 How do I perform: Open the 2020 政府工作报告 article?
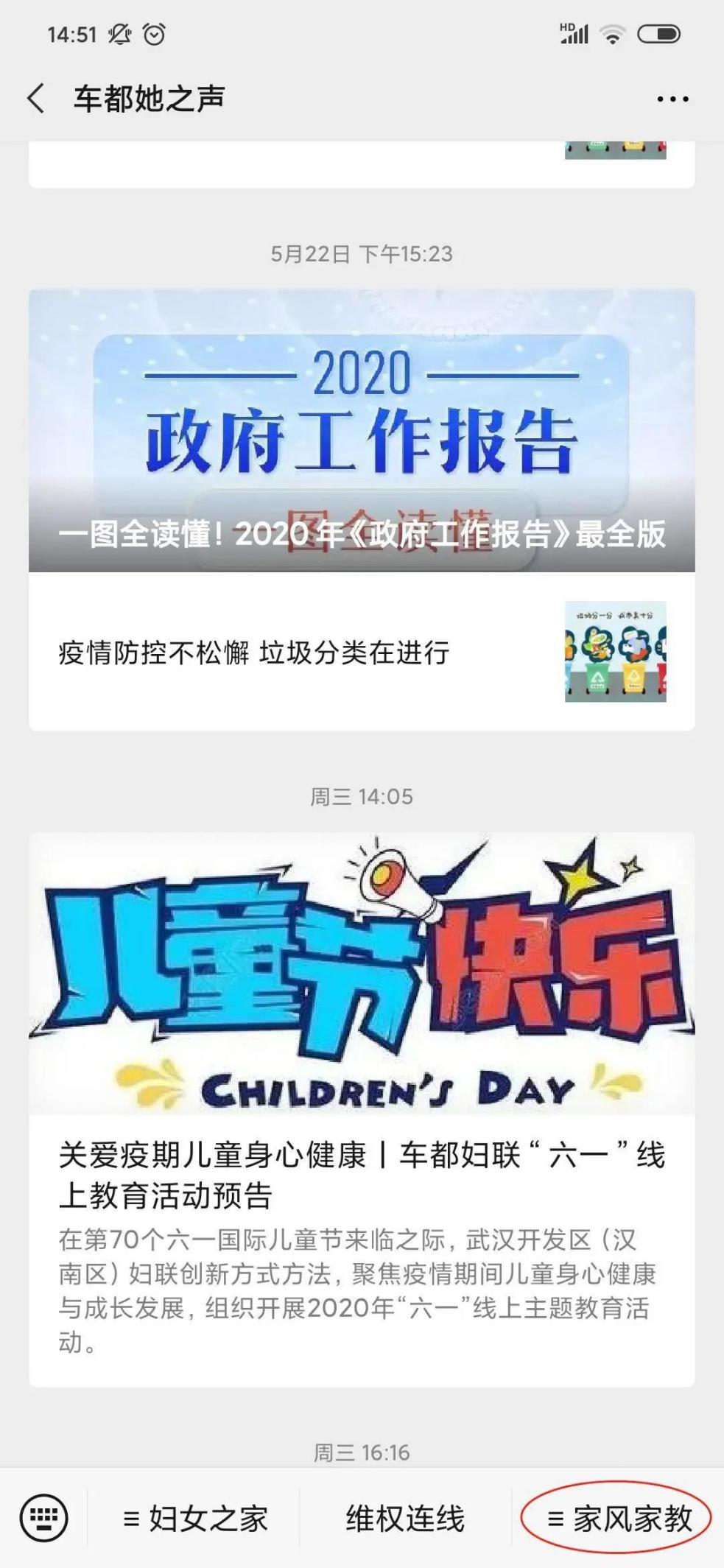[362, 431]
